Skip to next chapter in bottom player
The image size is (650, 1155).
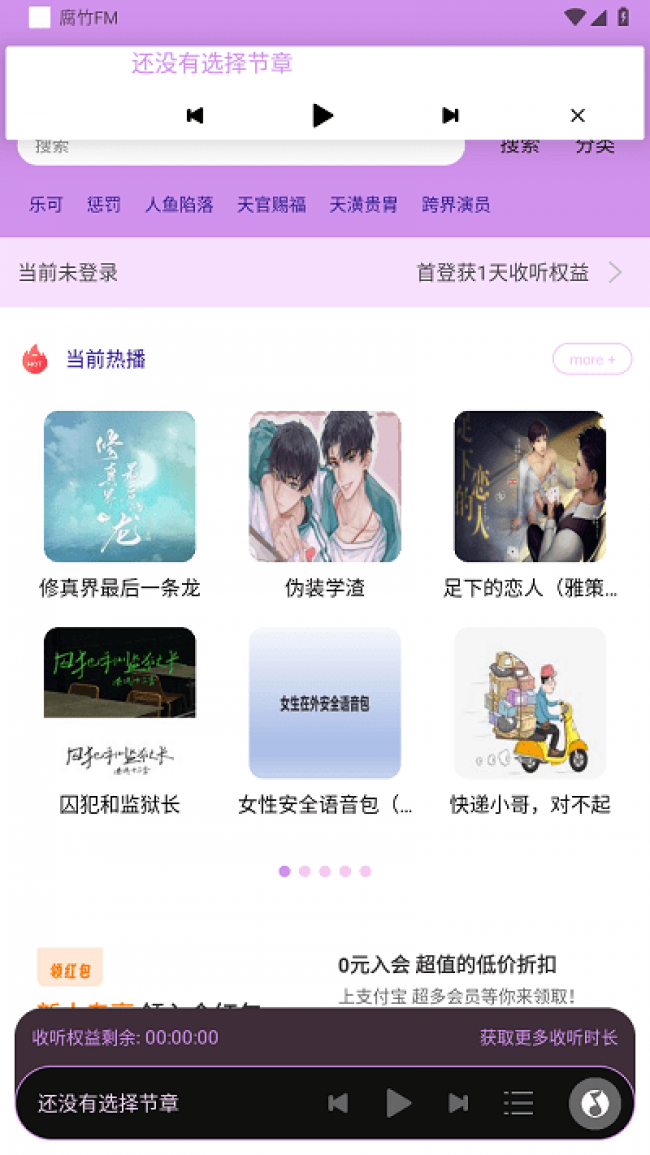tap(458, 1103)
